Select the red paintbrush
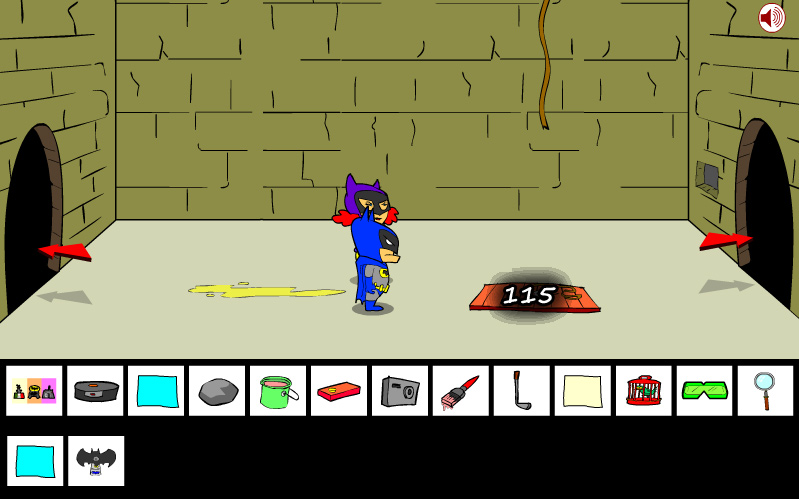The height and width of the screenshot is (499, 799). tap(461, 391)
